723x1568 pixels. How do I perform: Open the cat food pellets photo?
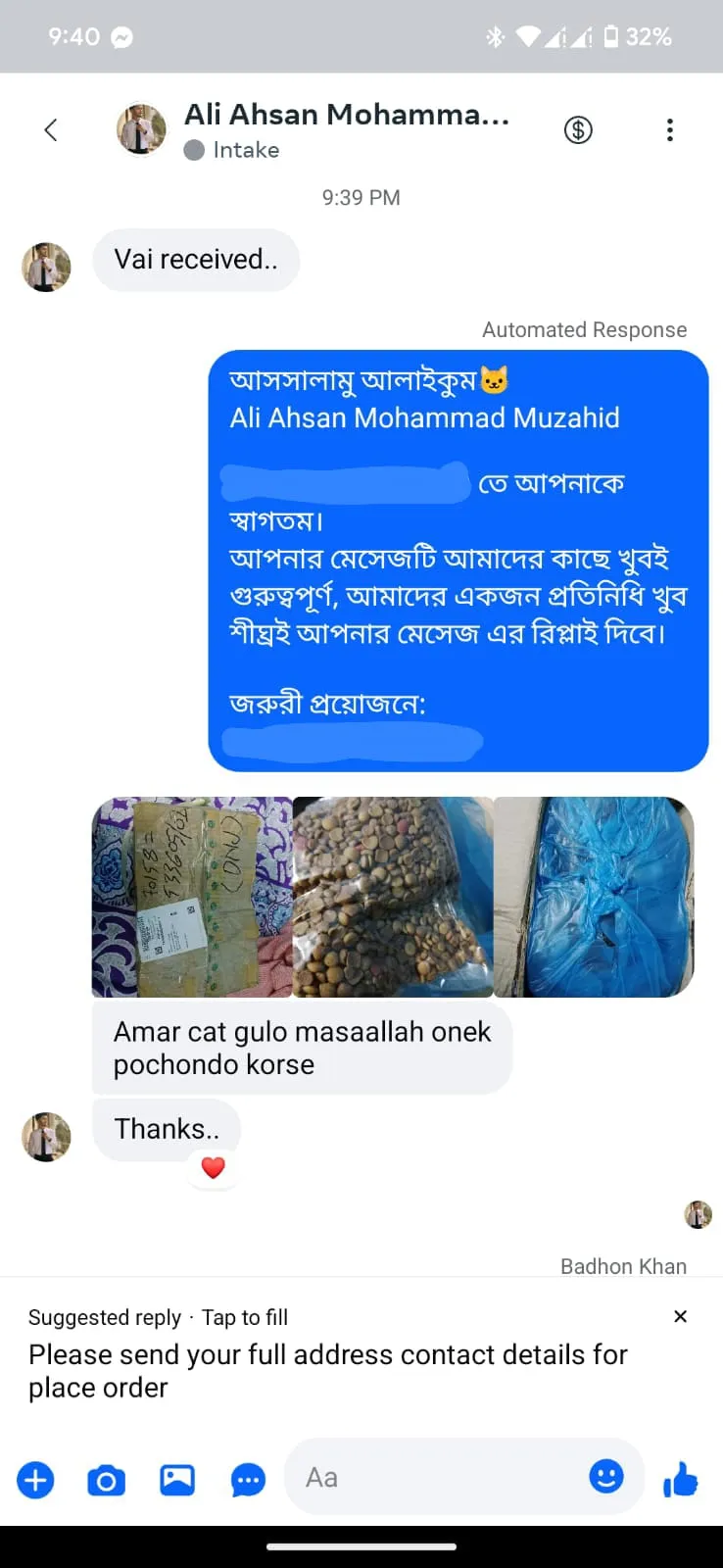click(393, 897)
